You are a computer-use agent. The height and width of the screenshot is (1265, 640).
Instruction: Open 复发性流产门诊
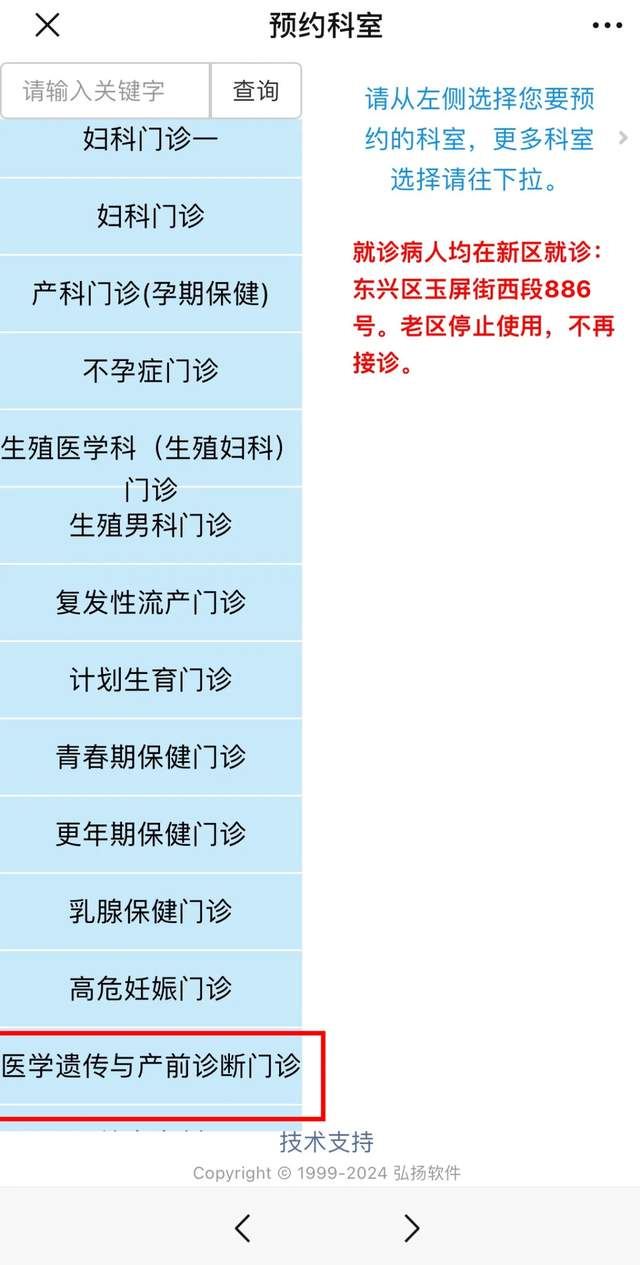[x=150, y=603]
